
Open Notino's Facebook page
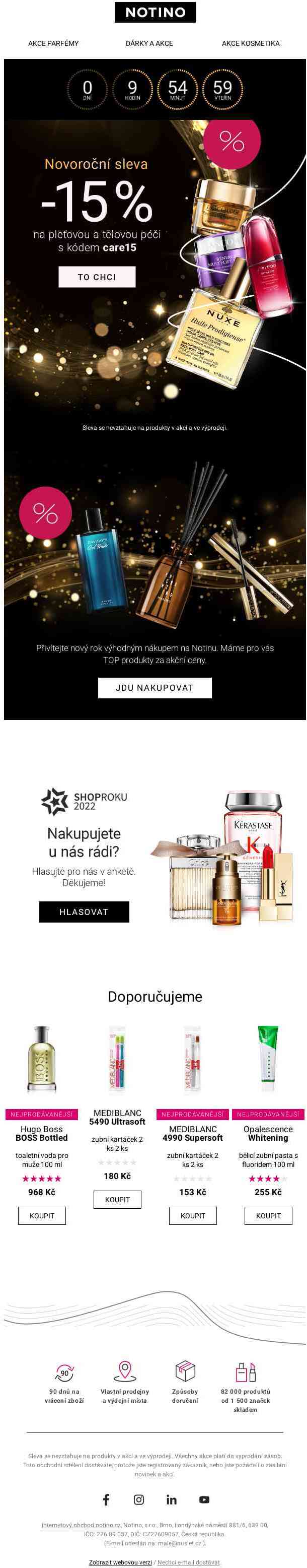point(106,1500)
